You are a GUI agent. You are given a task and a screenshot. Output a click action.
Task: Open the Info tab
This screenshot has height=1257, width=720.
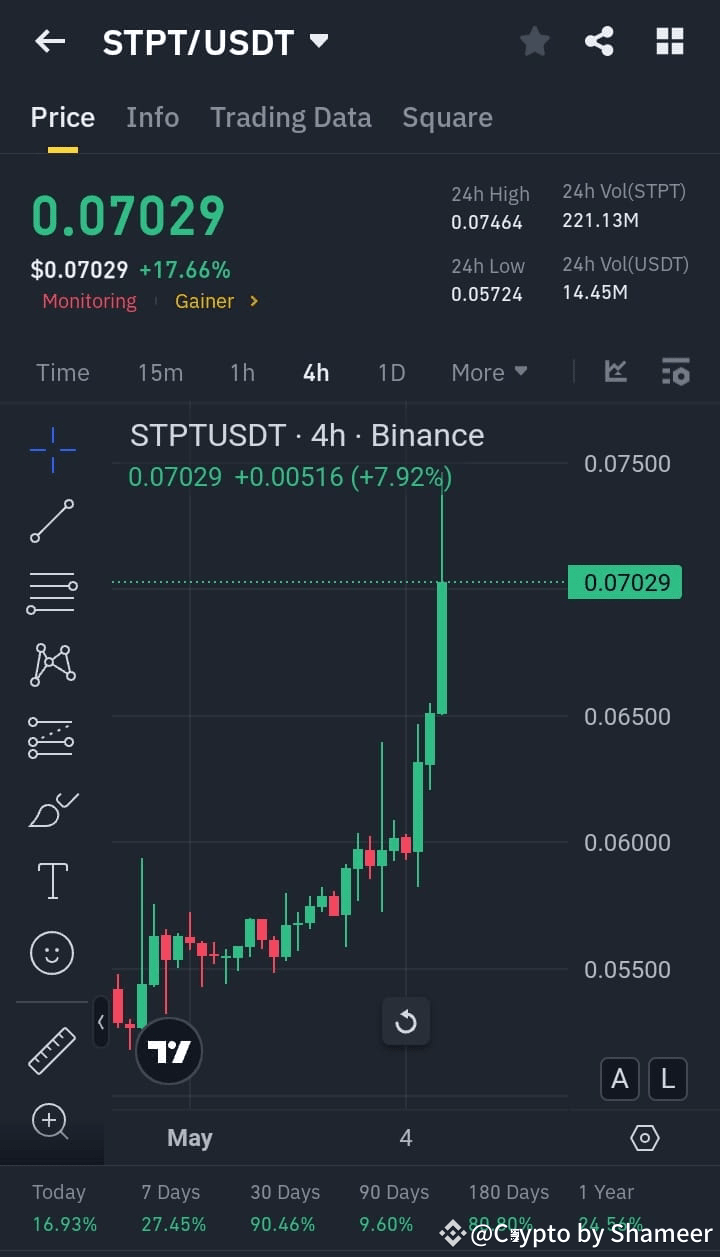pos(152,117)
